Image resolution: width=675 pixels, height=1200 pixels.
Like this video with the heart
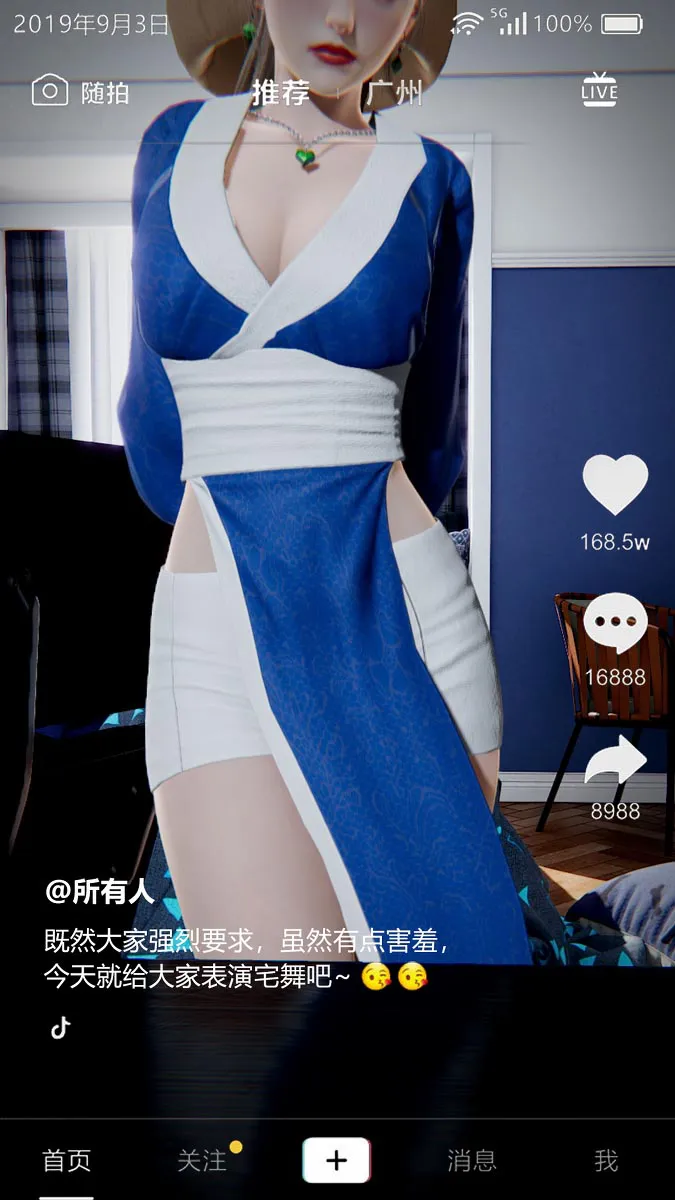(x=615, y=485)
